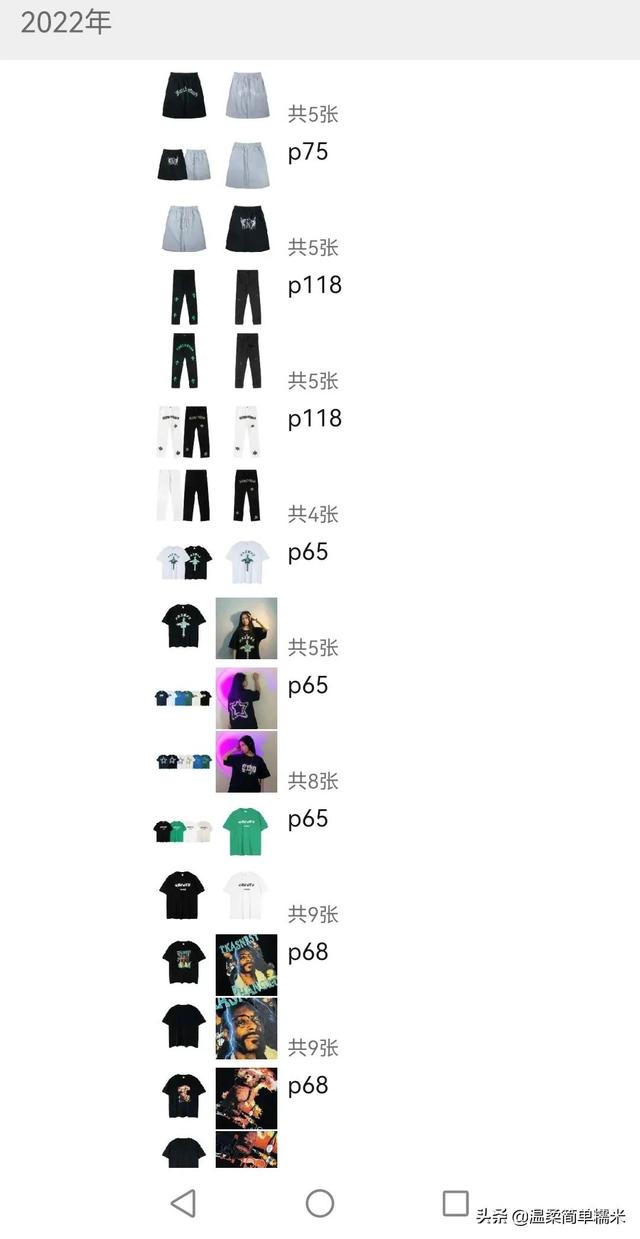640x1239 pixels.
Task: Go back with the system back button
Action: coord(183,1203)
